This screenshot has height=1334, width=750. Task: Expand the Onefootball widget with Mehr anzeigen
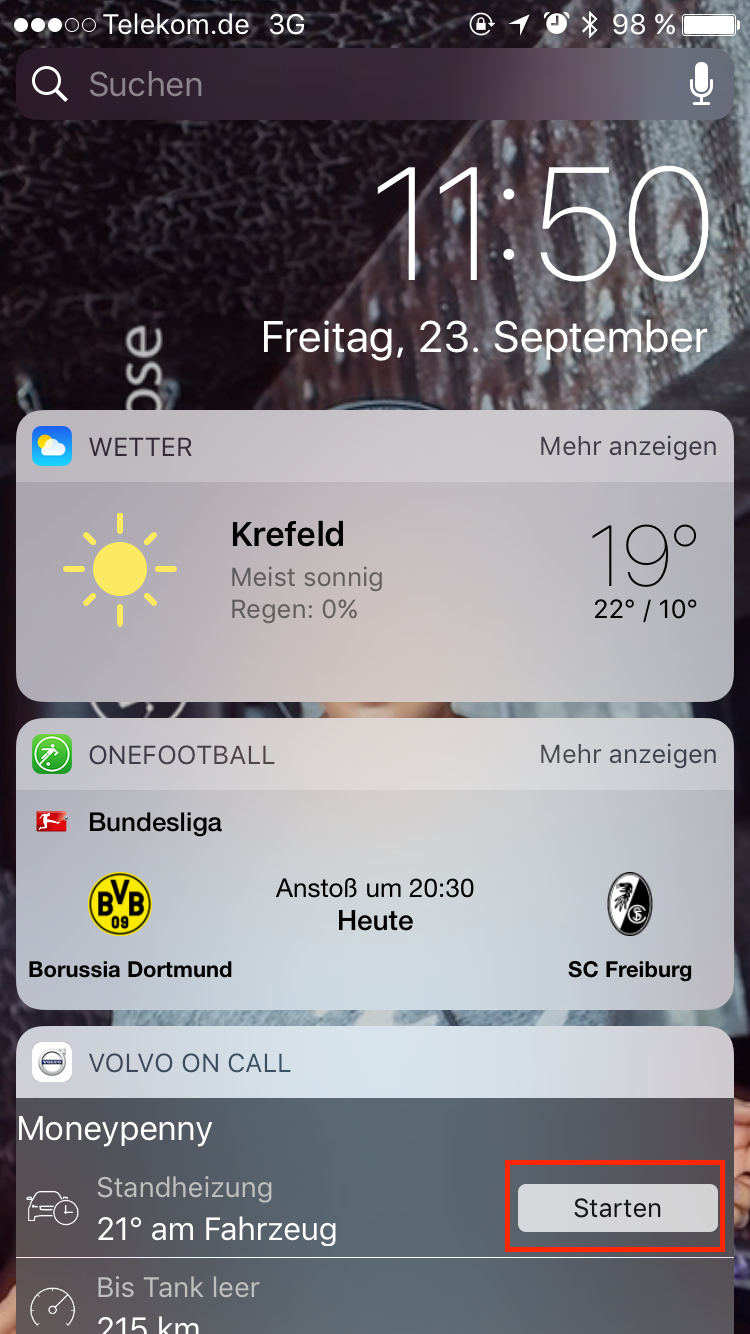[628, 754]
